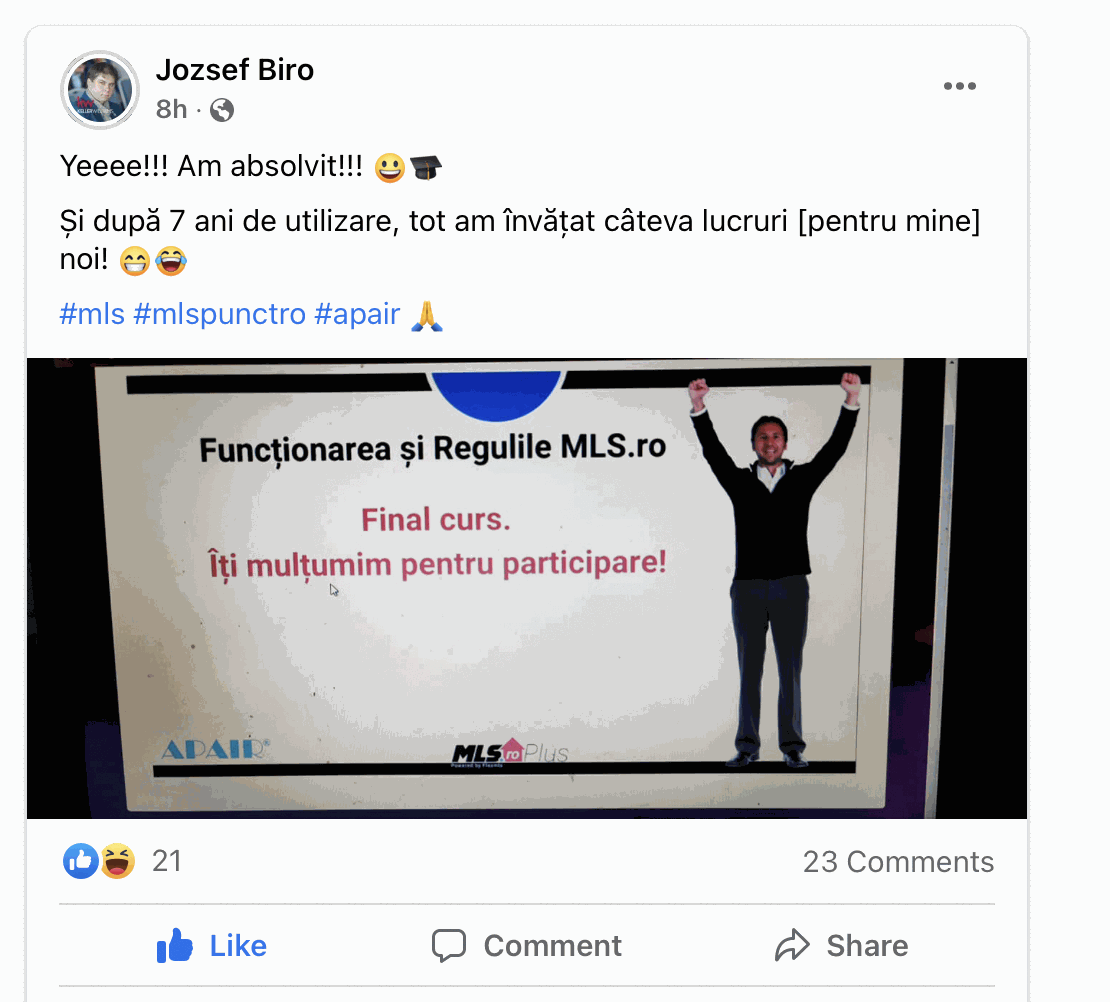Image resolution: width=1110 pixels, height=1002 pixels.
Task: View who reacted to the post
Action: click(x=122, y=861)
